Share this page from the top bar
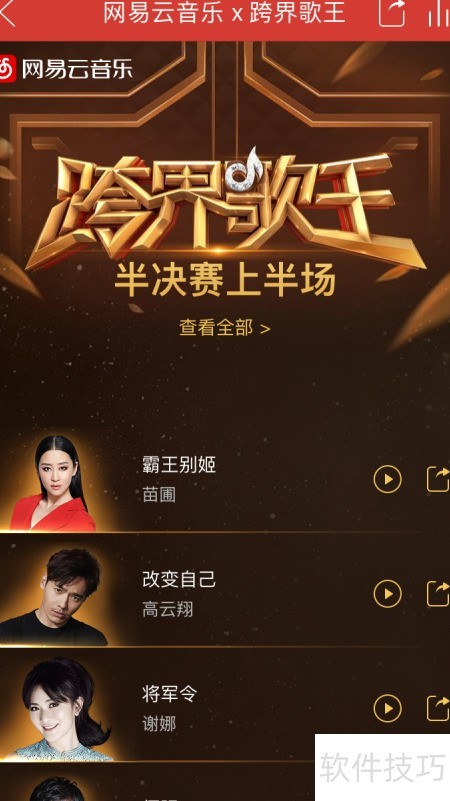Screen dimensions: 450x801 pyautogui.click(x=392, y=12)
